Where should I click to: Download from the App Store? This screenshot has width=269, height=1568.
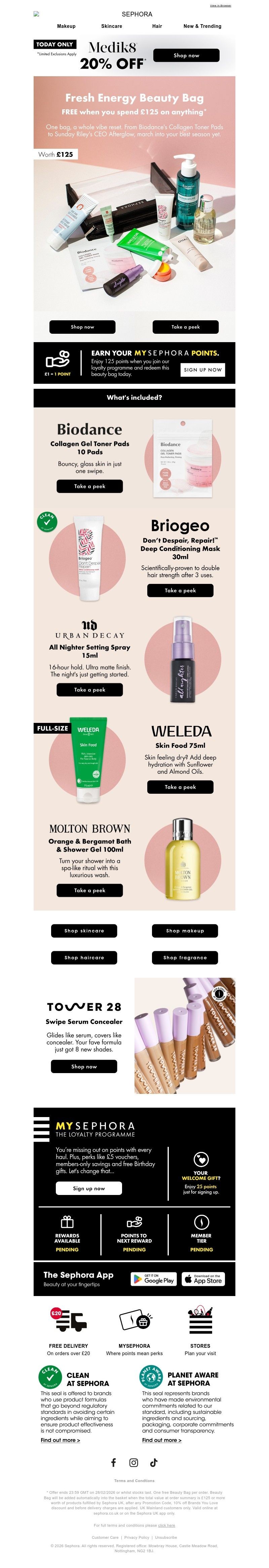(x=203, y=1280)
